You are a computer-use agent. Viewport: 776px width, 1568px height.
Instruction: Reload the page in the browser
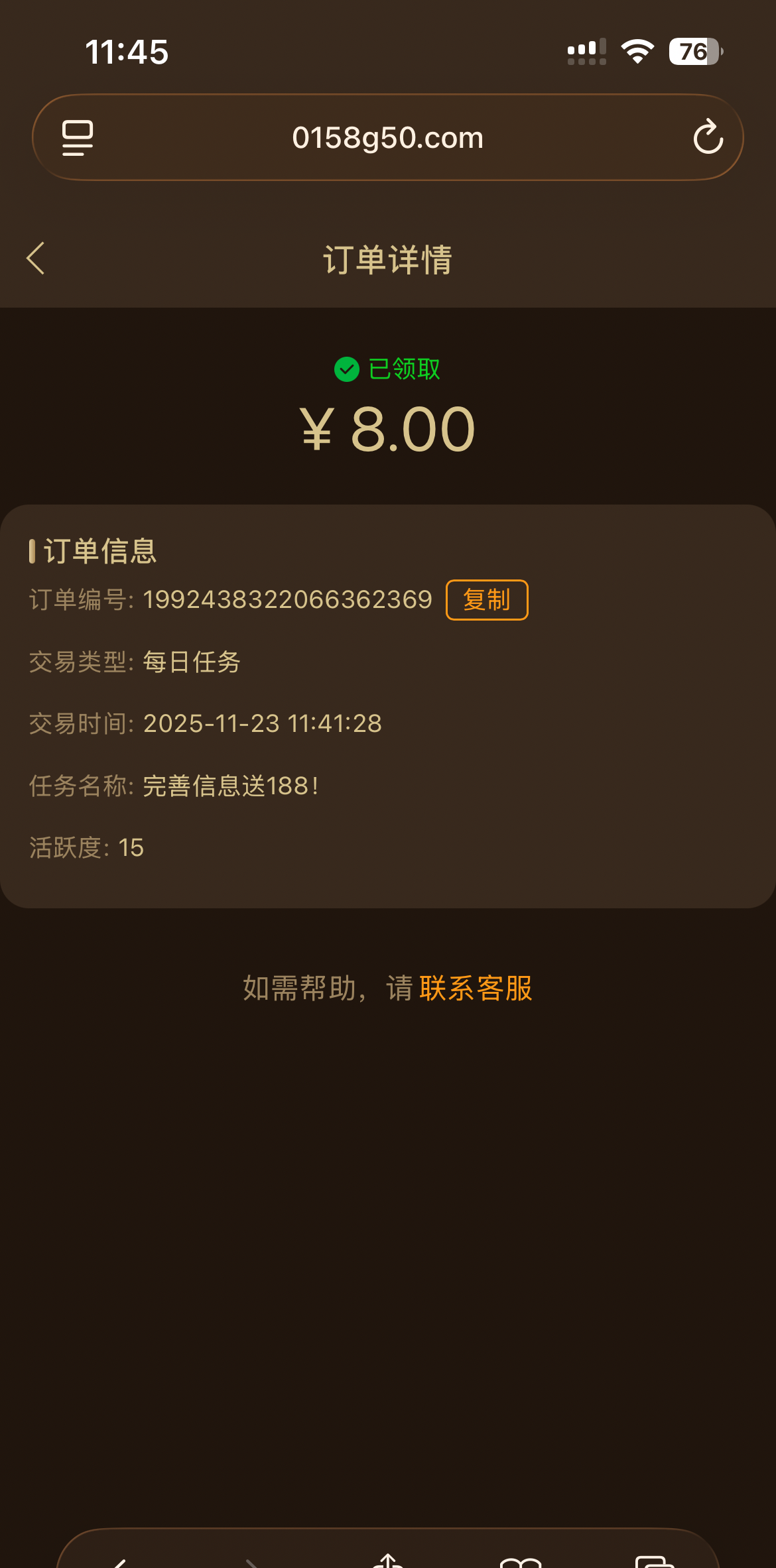tap(708, 137)
